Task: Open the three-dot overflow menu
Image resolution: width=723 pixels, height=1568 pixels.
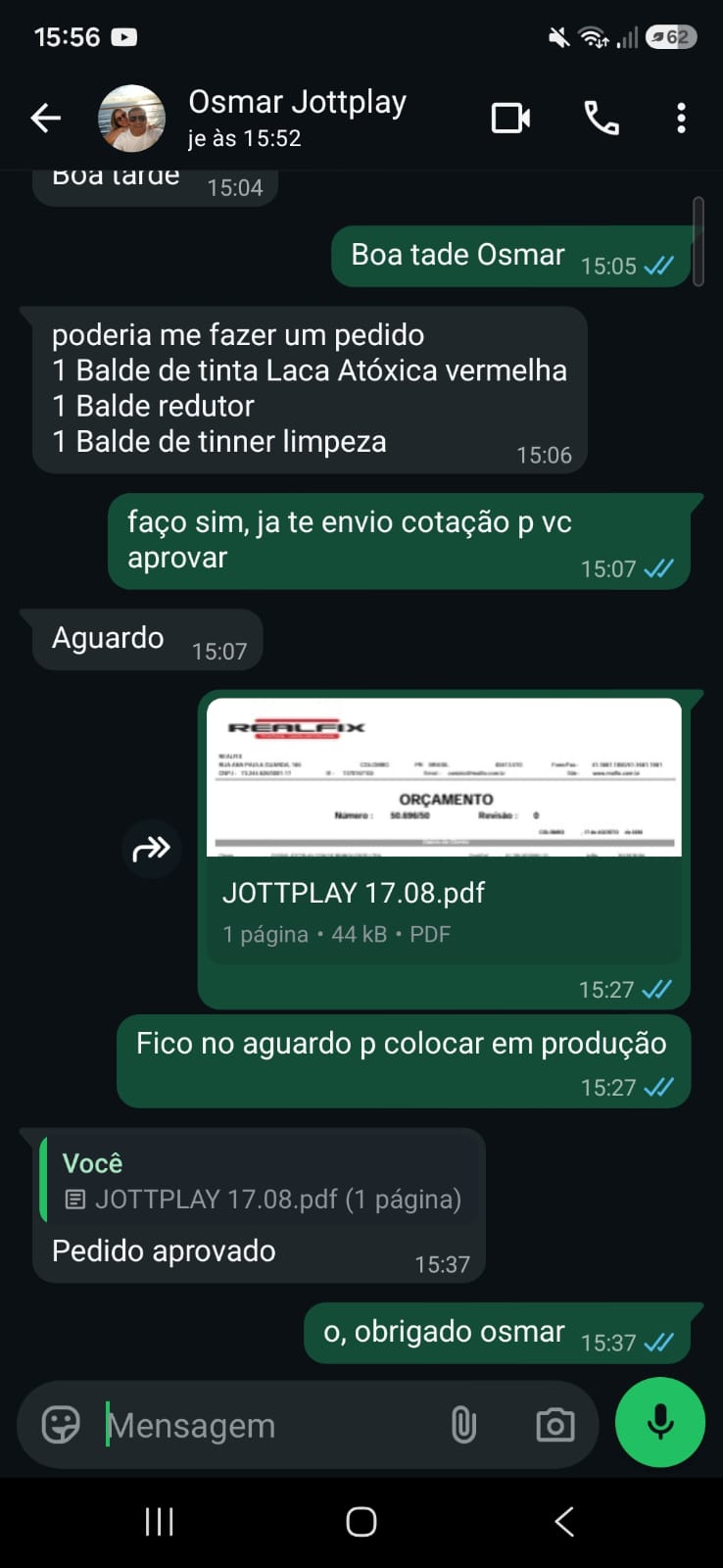Action: [681, 119]
